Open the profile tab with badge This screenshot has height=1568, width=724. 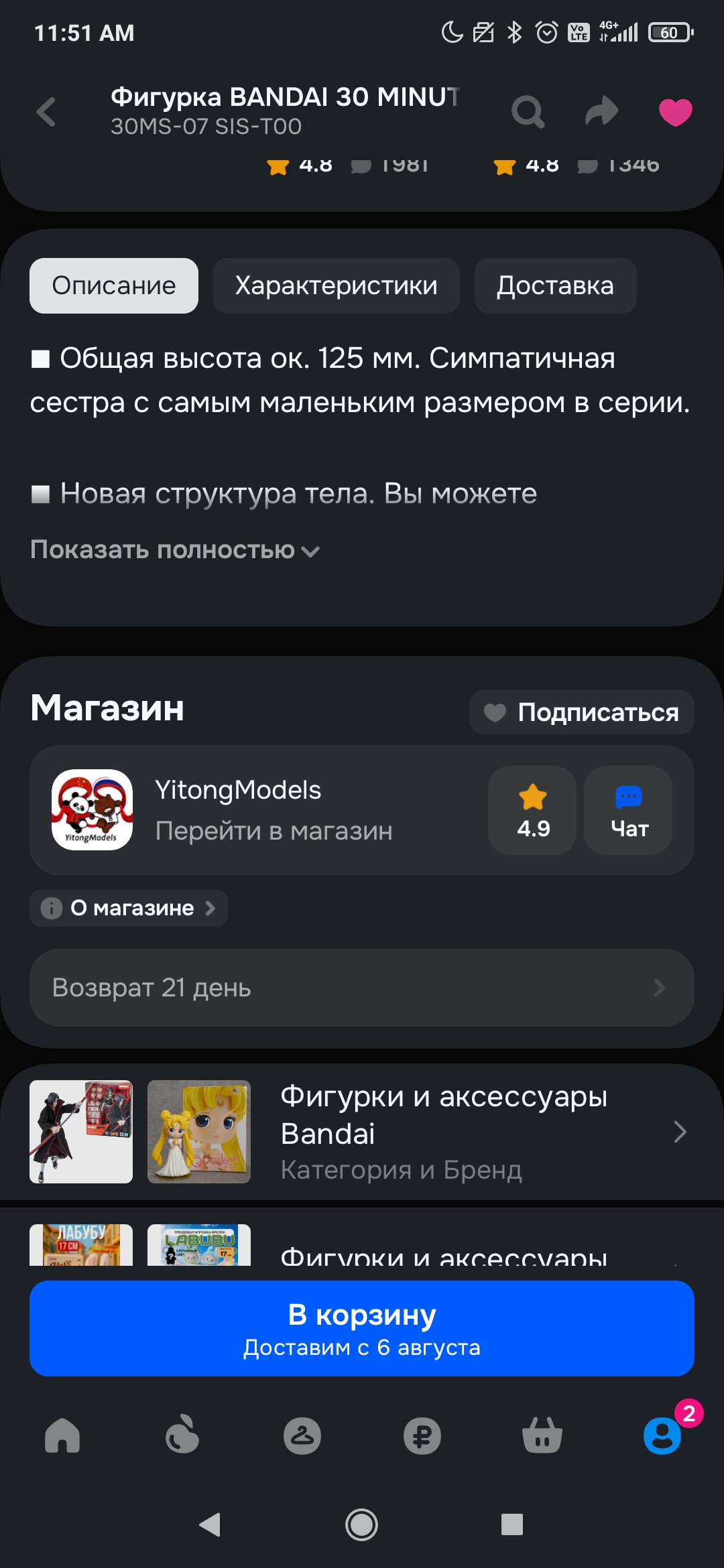pyautogui.click(x=662, y=1435)
